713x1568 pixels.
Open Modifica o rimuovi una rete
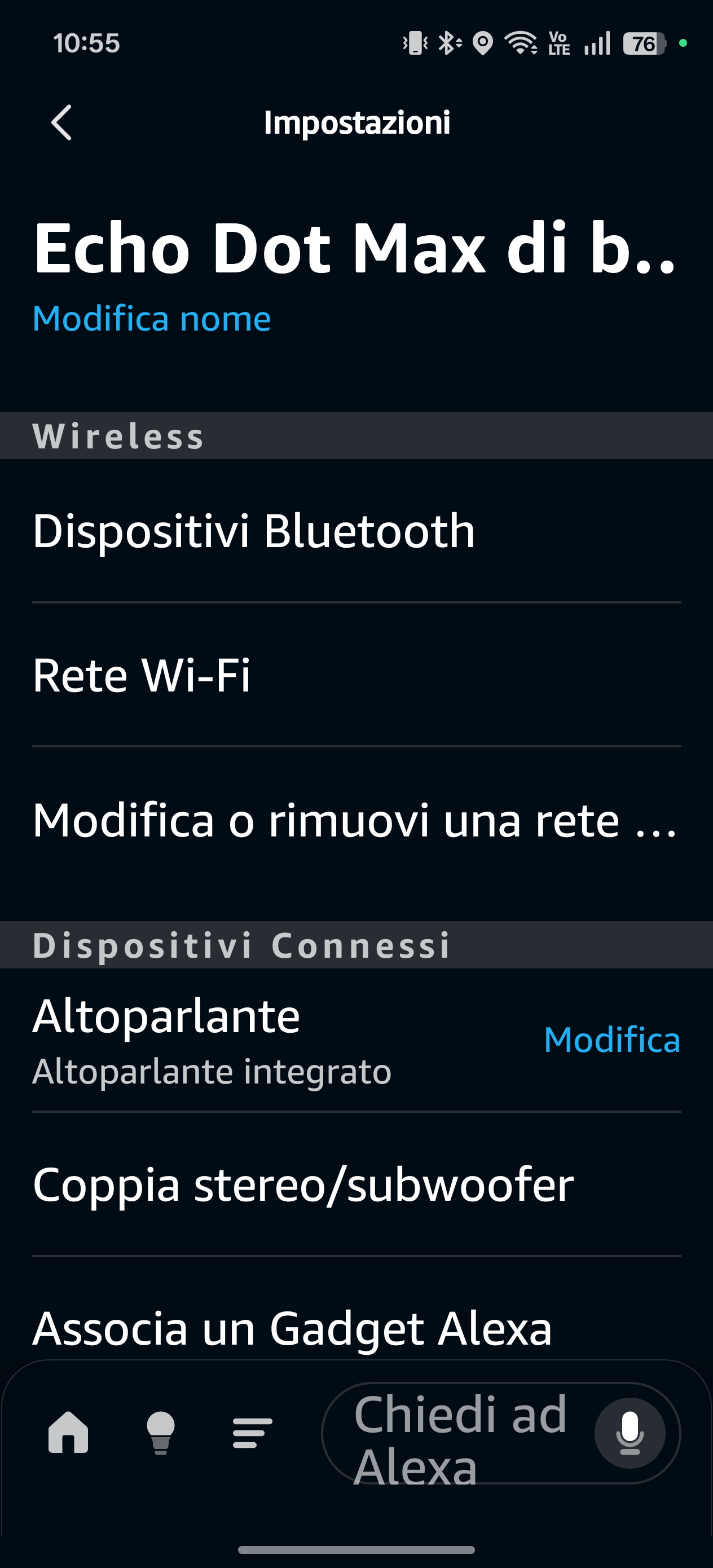click(354, 821)
